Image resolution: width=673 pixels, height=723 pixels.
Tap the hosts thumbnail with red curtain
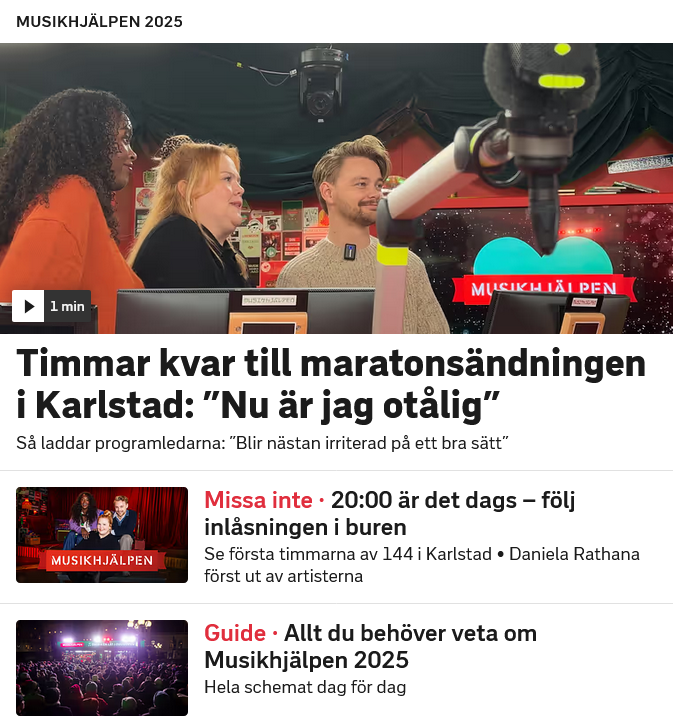click(x=102, y=535)
